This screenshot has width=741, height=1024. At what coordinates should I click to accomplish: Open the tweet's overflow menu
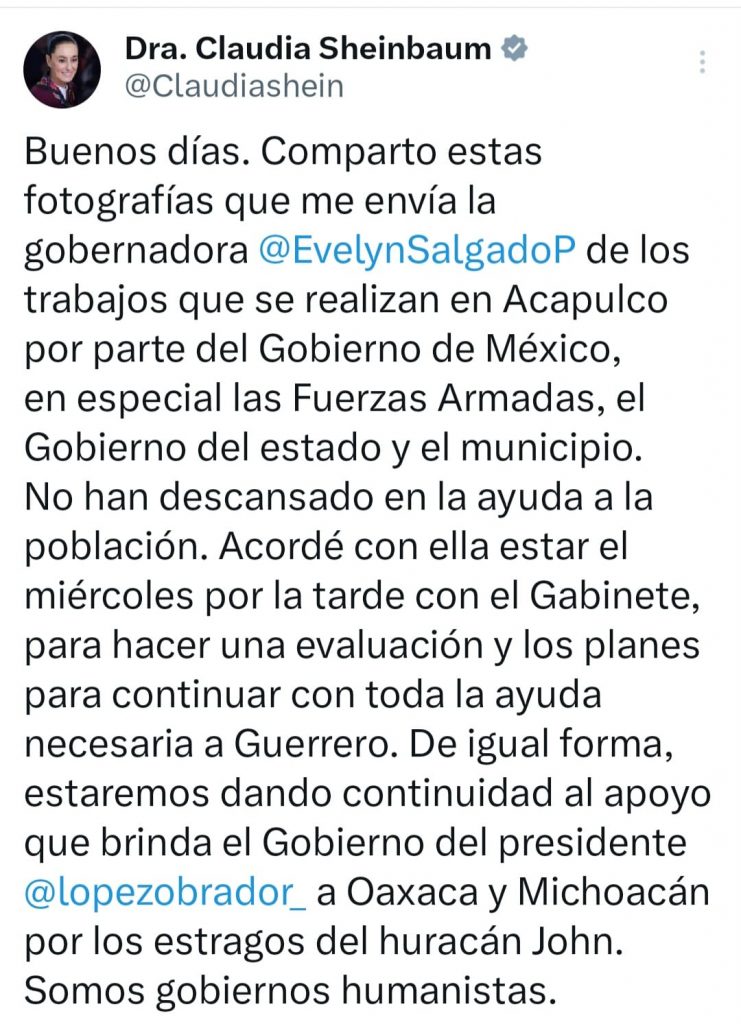tap(703, 62)
